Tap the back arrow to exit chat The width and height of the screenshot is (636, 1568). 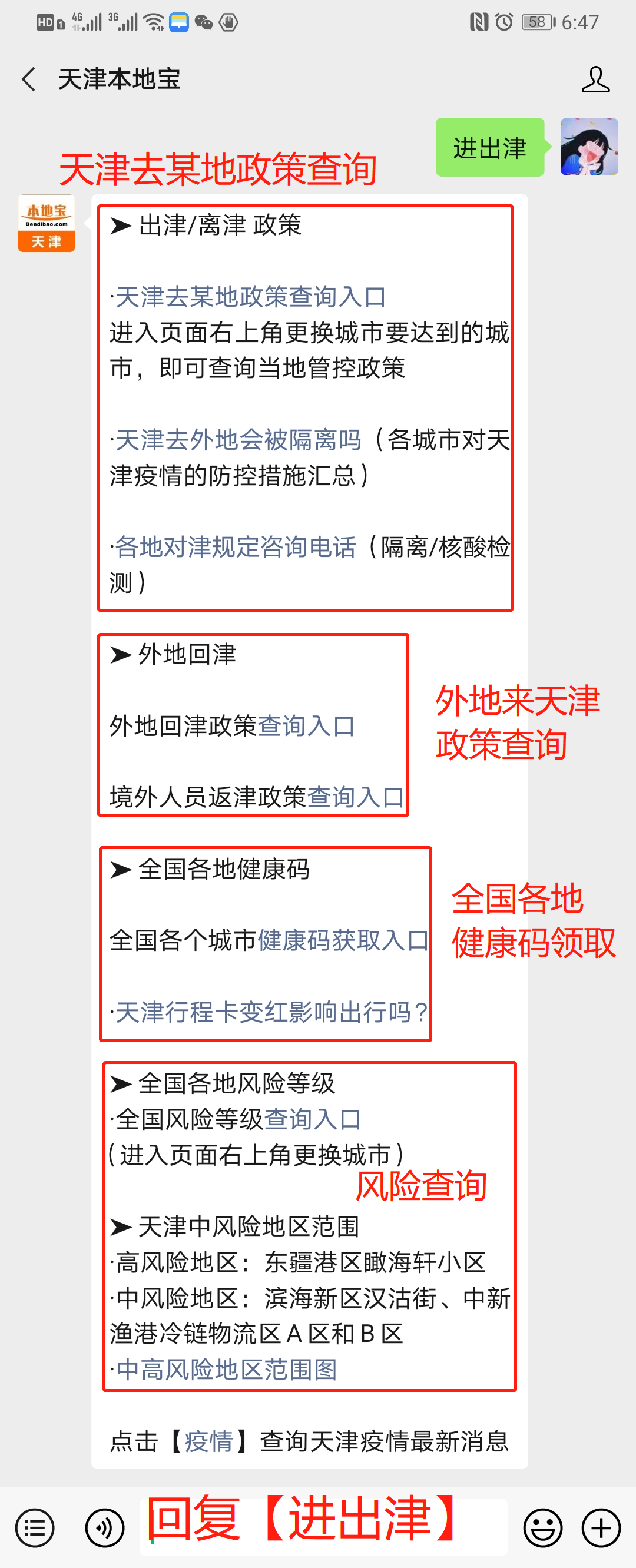pyautogui.click(x=28, y=79)
